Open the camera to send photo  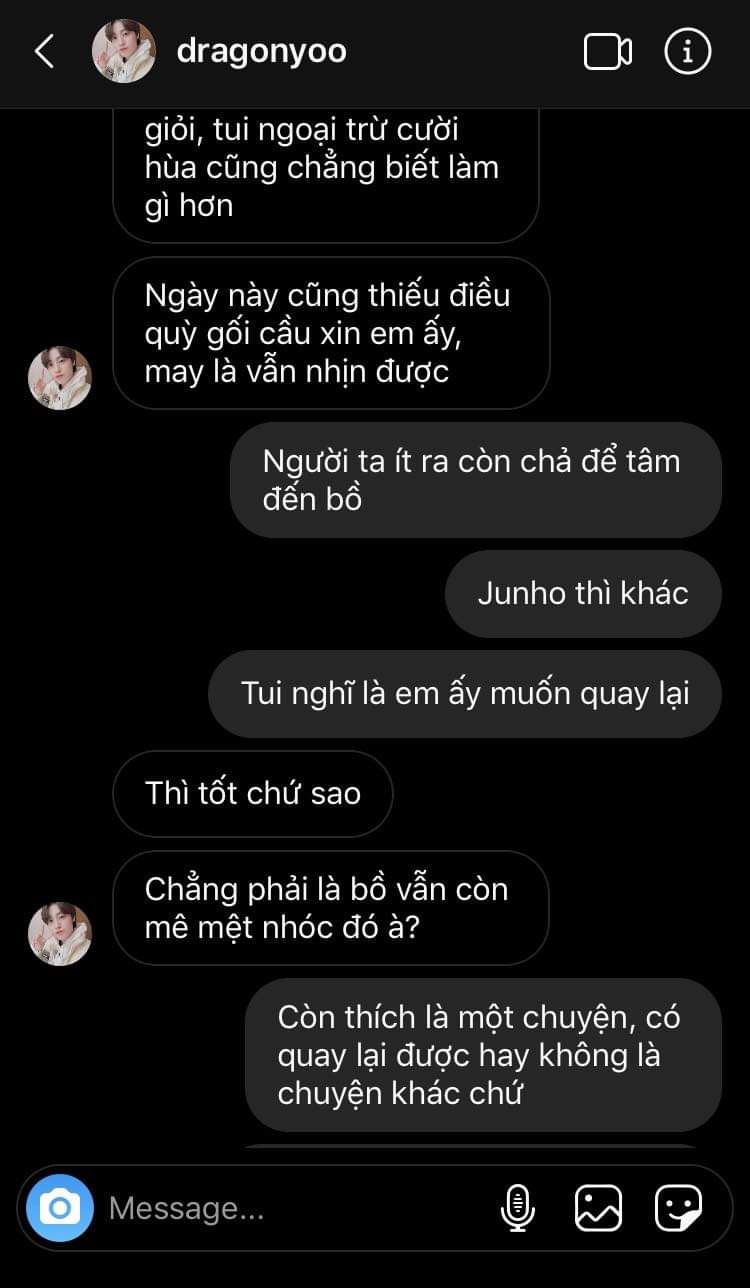(x=60, y=1208)
